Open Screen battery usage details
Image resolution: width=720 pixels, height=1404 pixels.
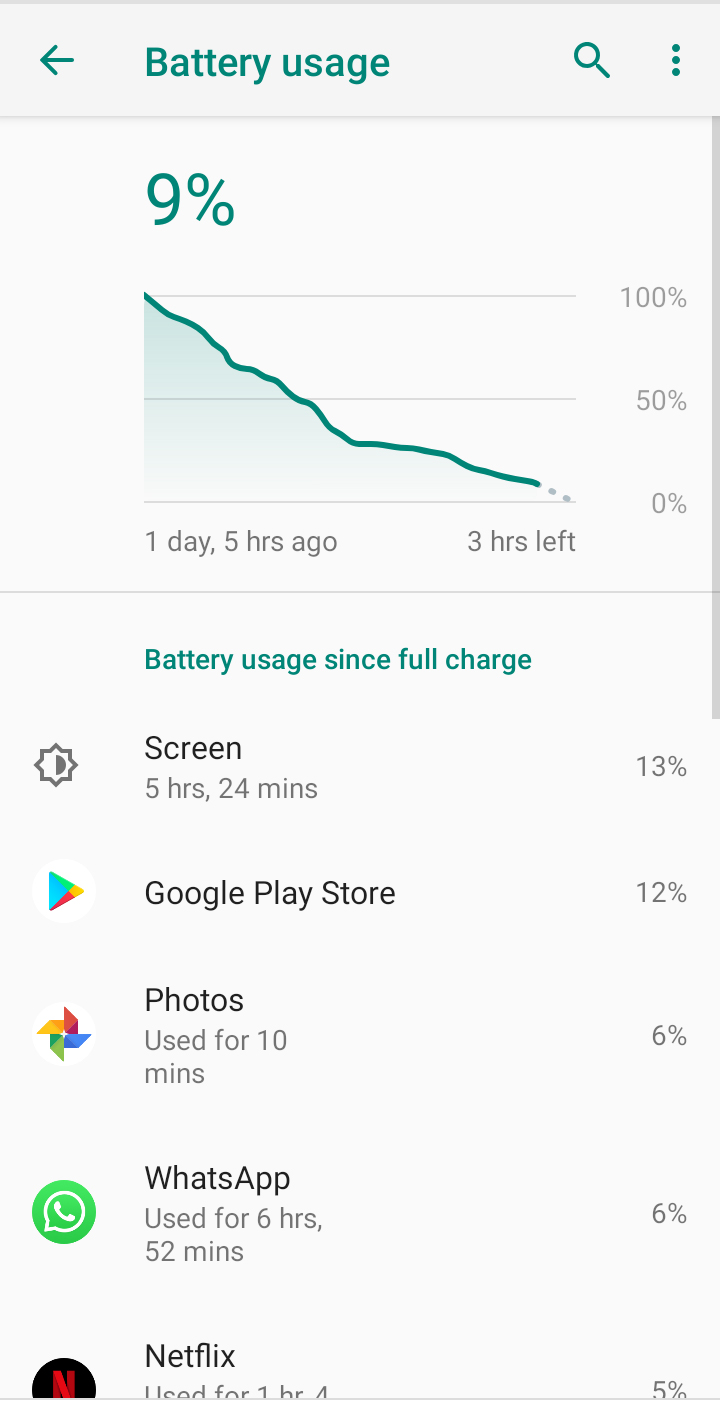pyautogui.click(x=360, y=767)
